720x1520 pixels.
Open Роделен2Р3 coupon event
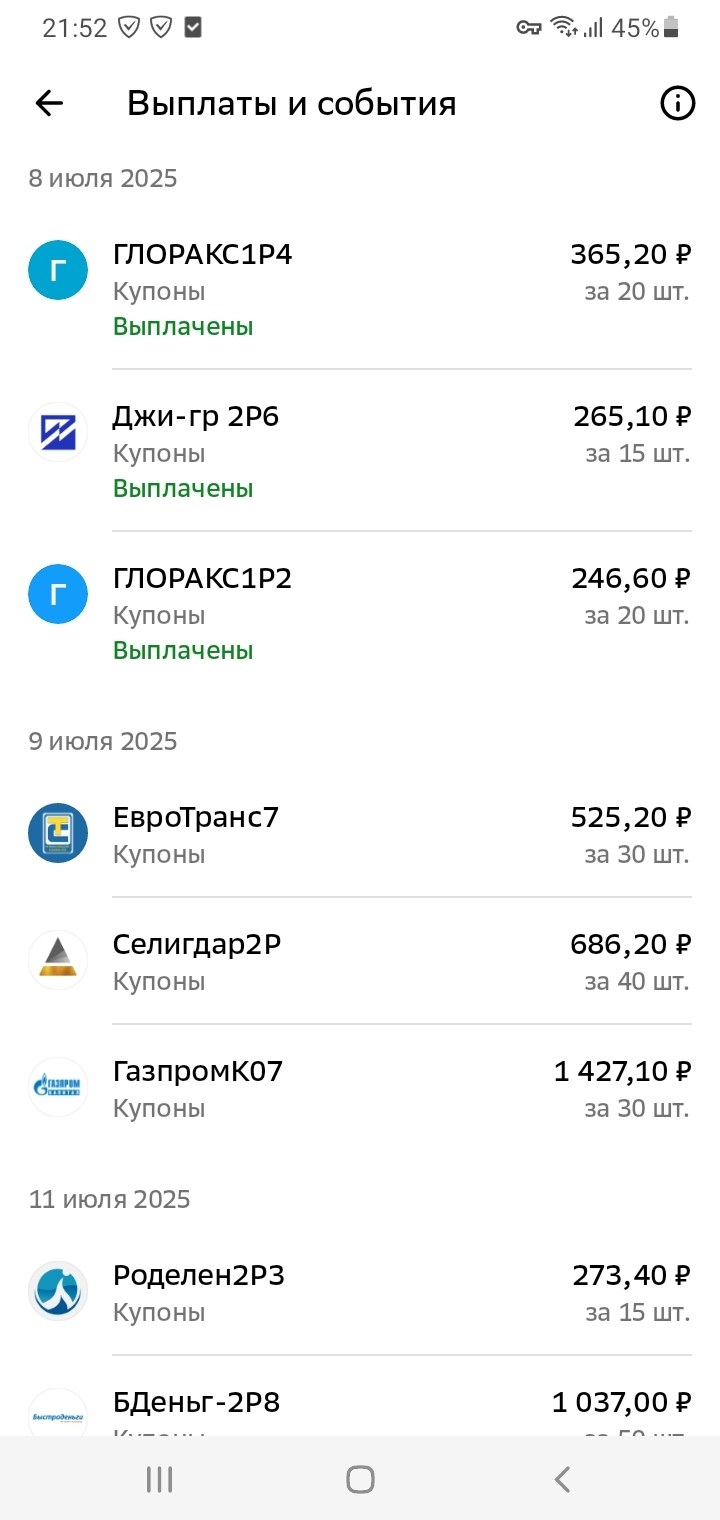click(x=360, y=1292)
